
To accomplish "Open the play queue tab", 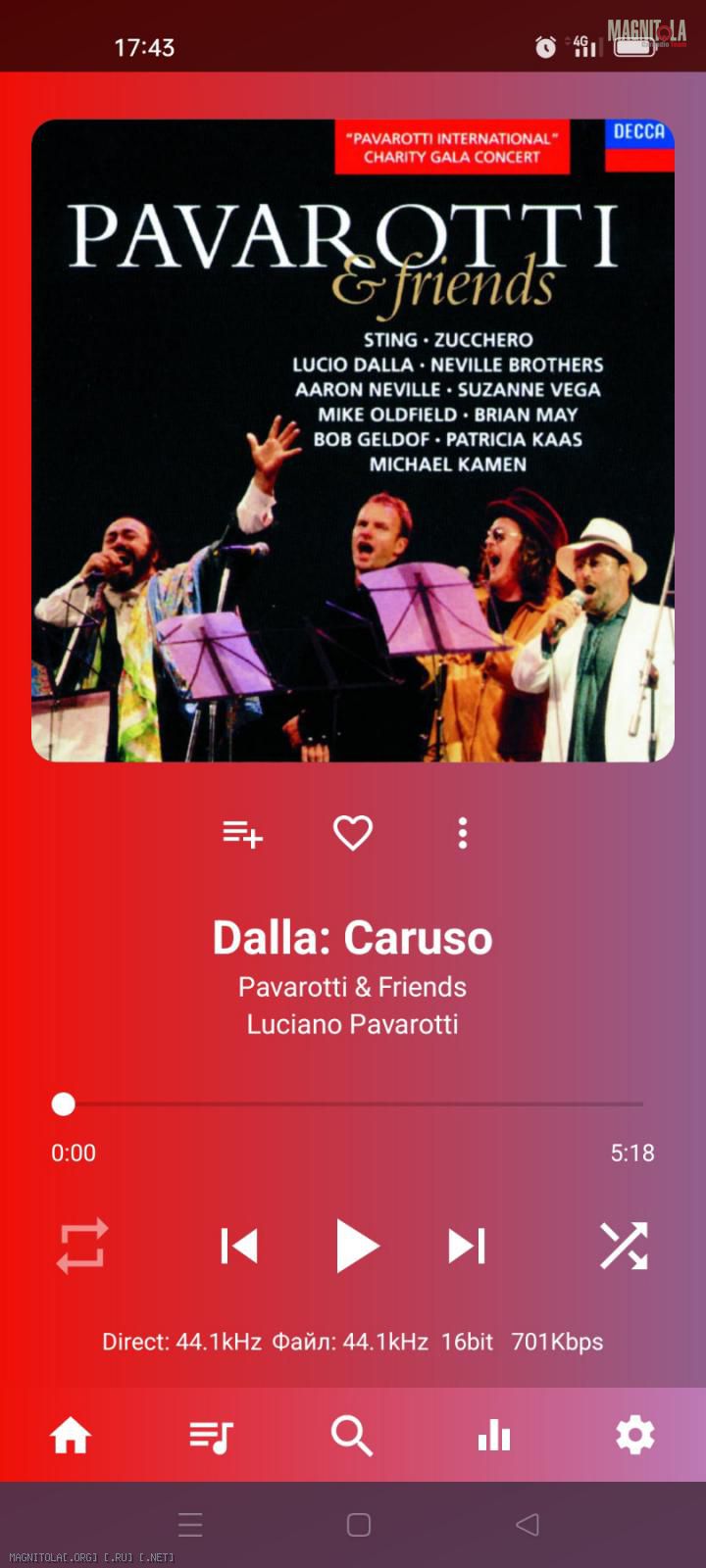I will 211,1436.
